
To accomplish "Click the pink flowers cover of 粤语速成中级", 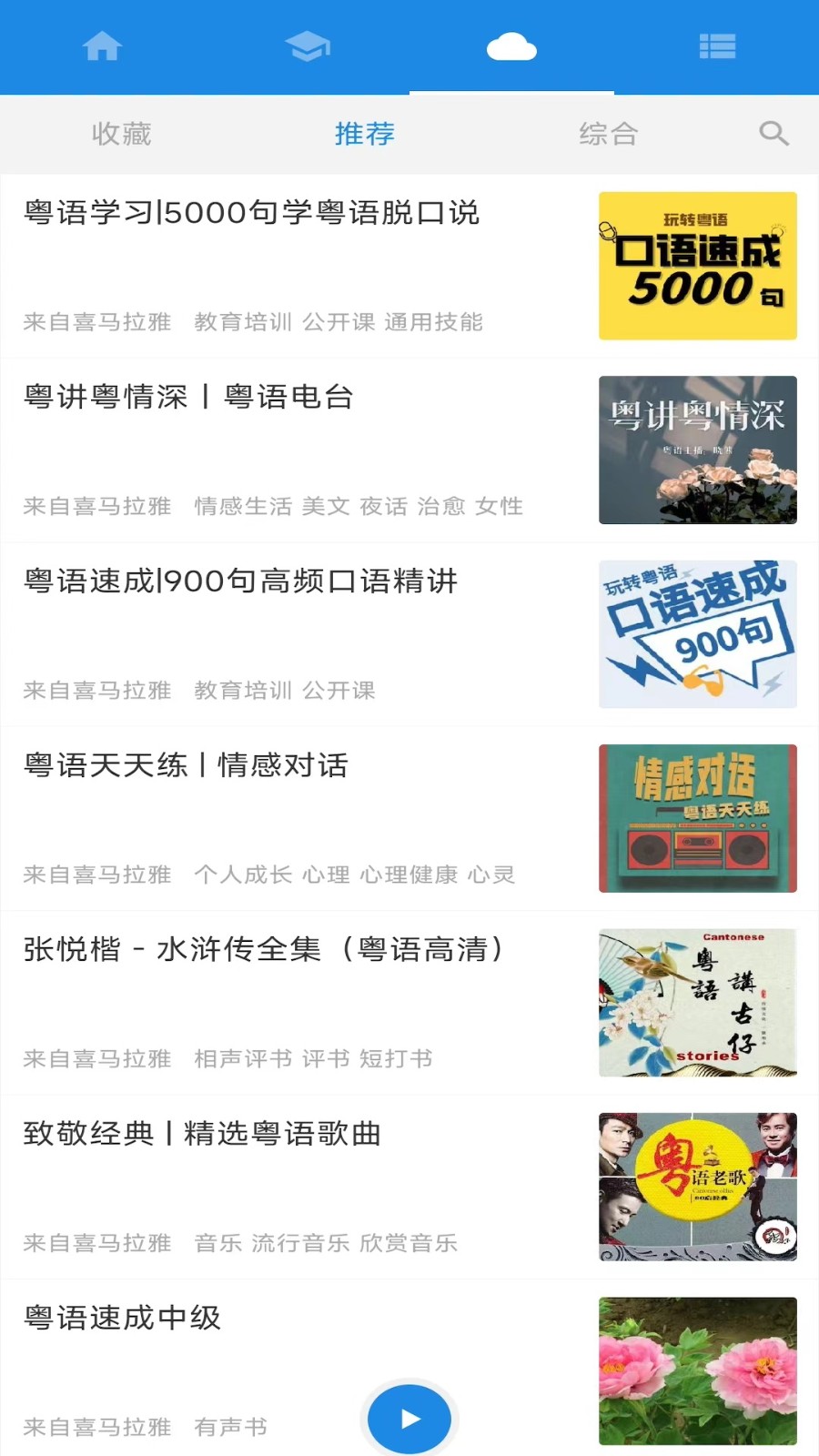I will click(697, 1370).
